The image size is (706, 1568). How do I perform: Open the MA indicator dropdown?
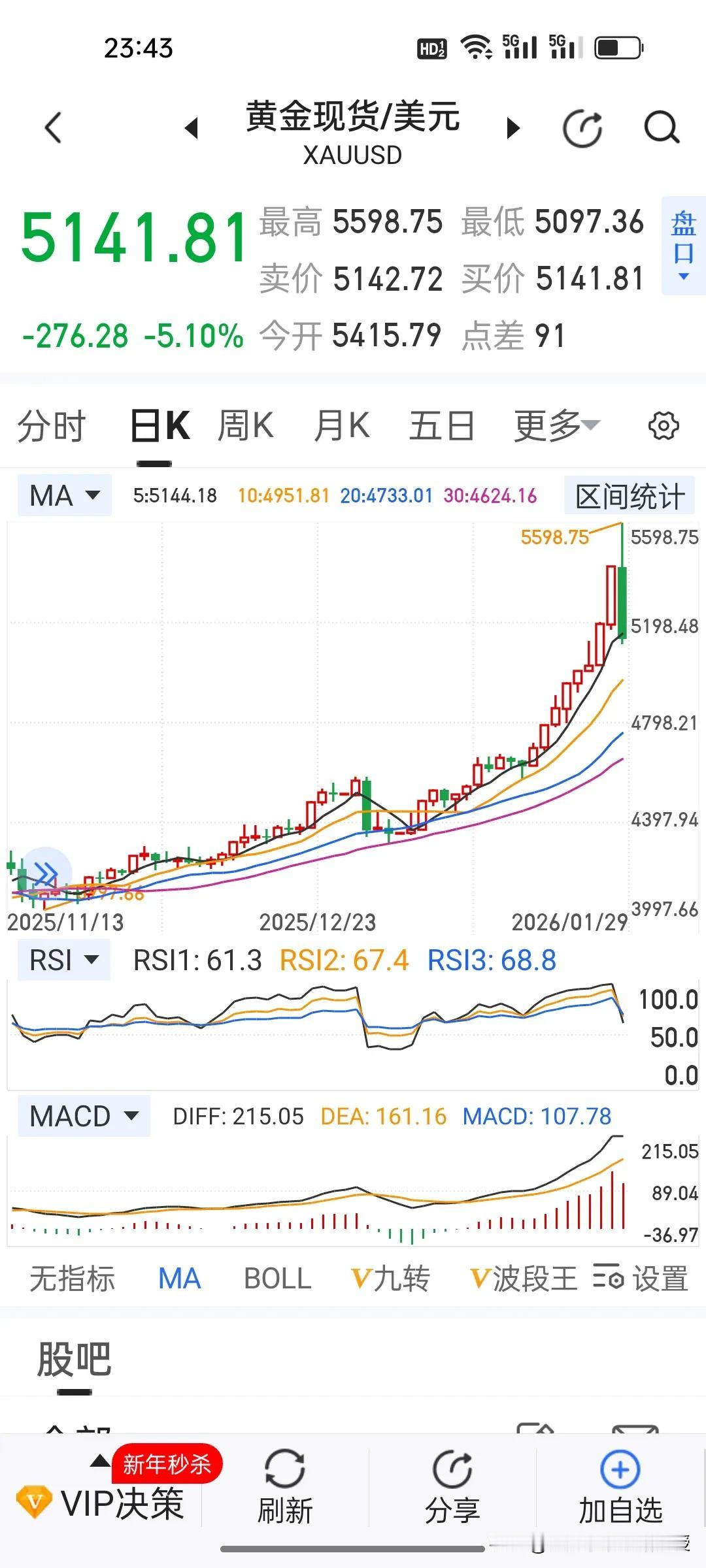click(63, 495)
